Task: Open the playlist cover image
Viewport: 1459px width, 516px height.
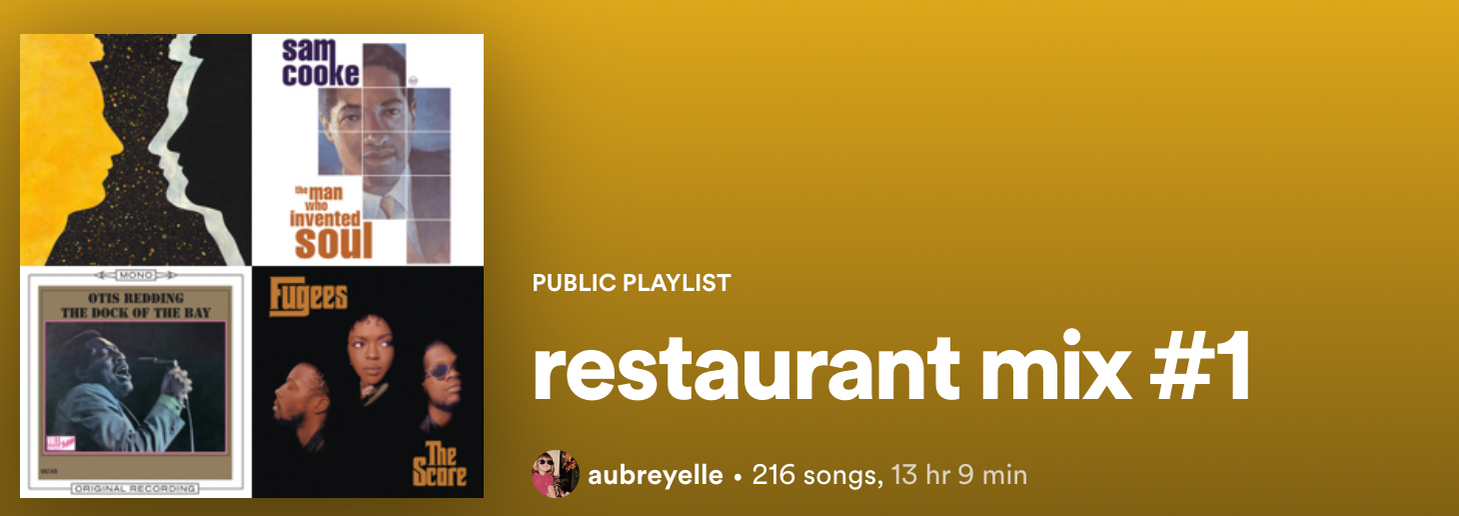Action: pyautogui.click(x=252, y=266)
